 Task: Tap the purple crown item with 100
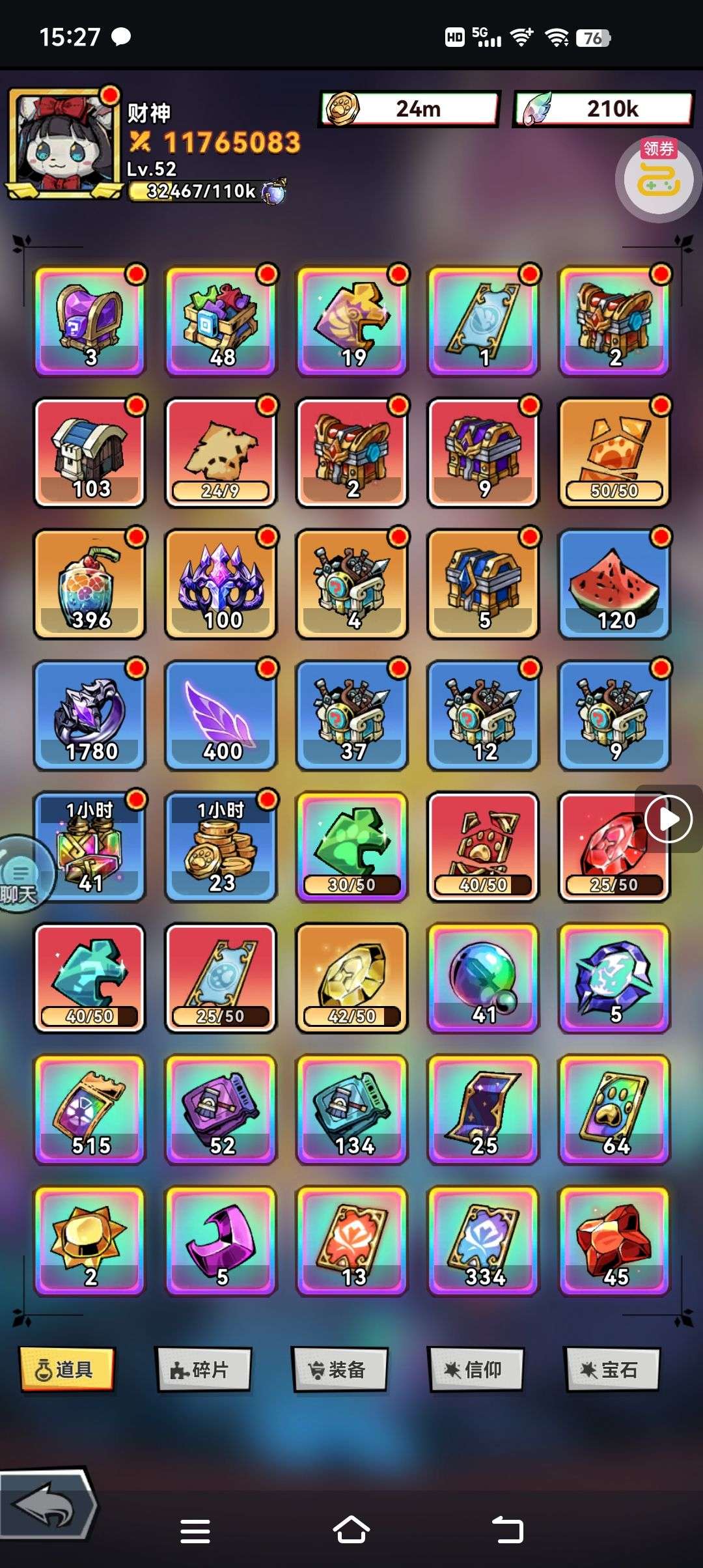221,584
